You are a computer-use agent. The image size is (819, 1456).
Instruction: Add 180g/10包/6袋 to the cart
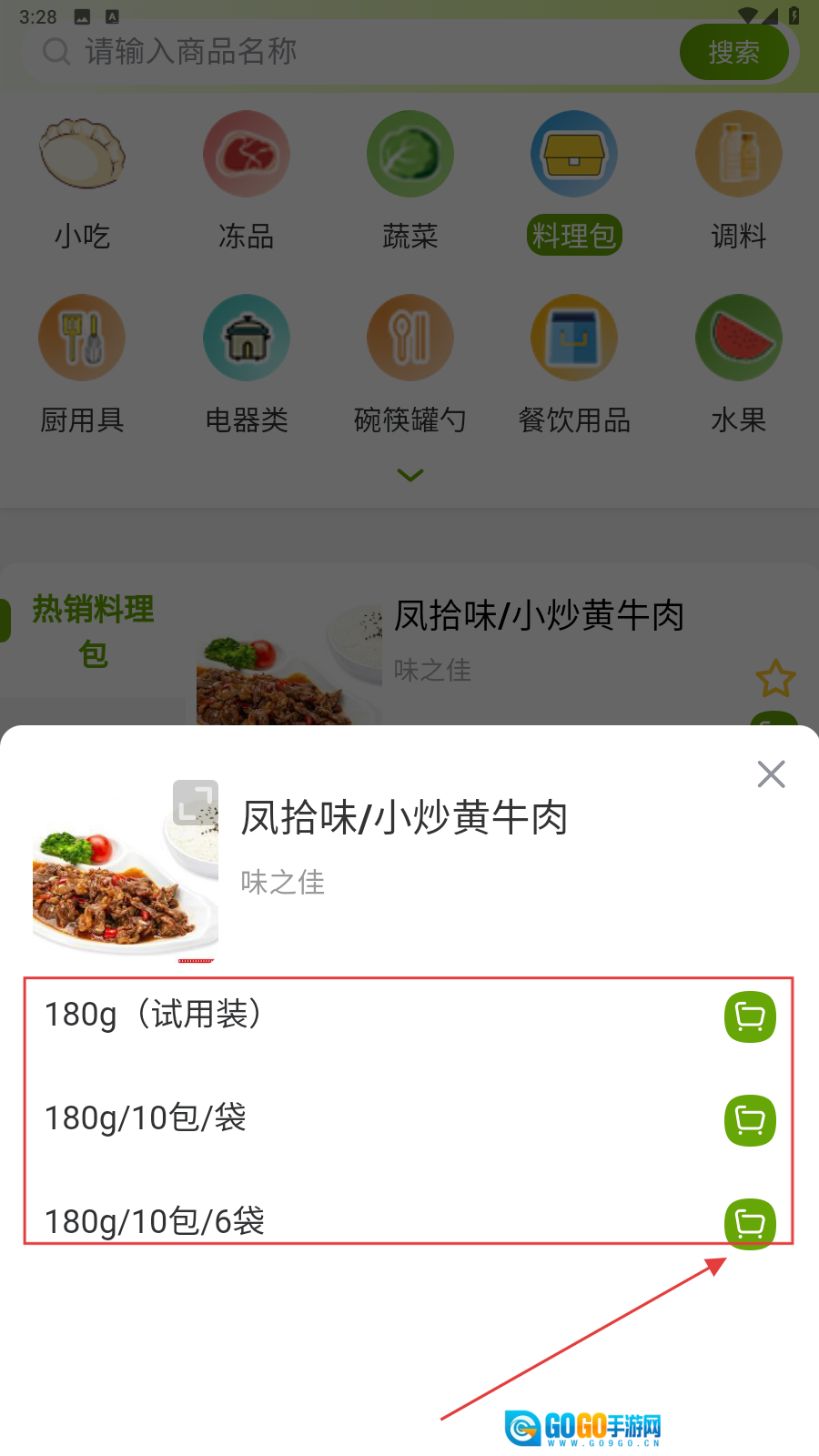point(750,1224)
